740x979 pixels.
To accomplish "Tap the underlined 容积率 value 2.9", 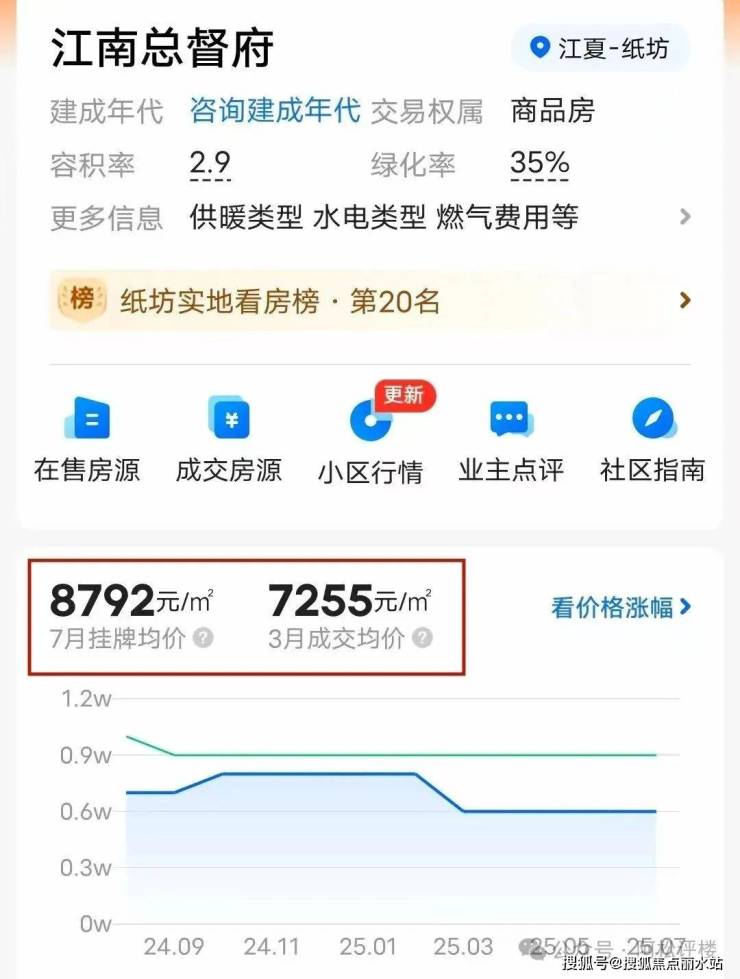I will (210, 164).
